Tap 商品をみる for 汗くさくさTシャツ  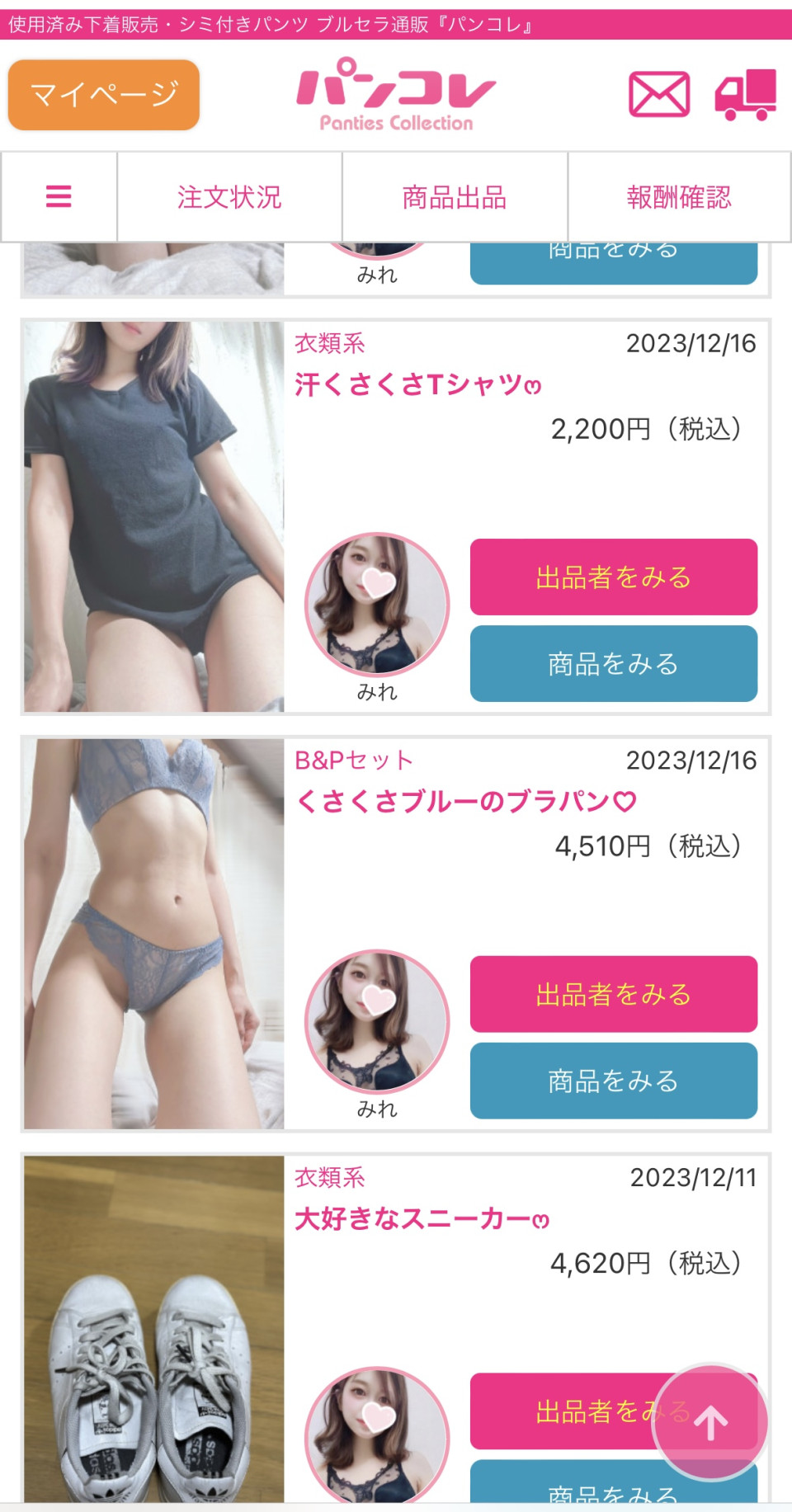coord(613,664)
